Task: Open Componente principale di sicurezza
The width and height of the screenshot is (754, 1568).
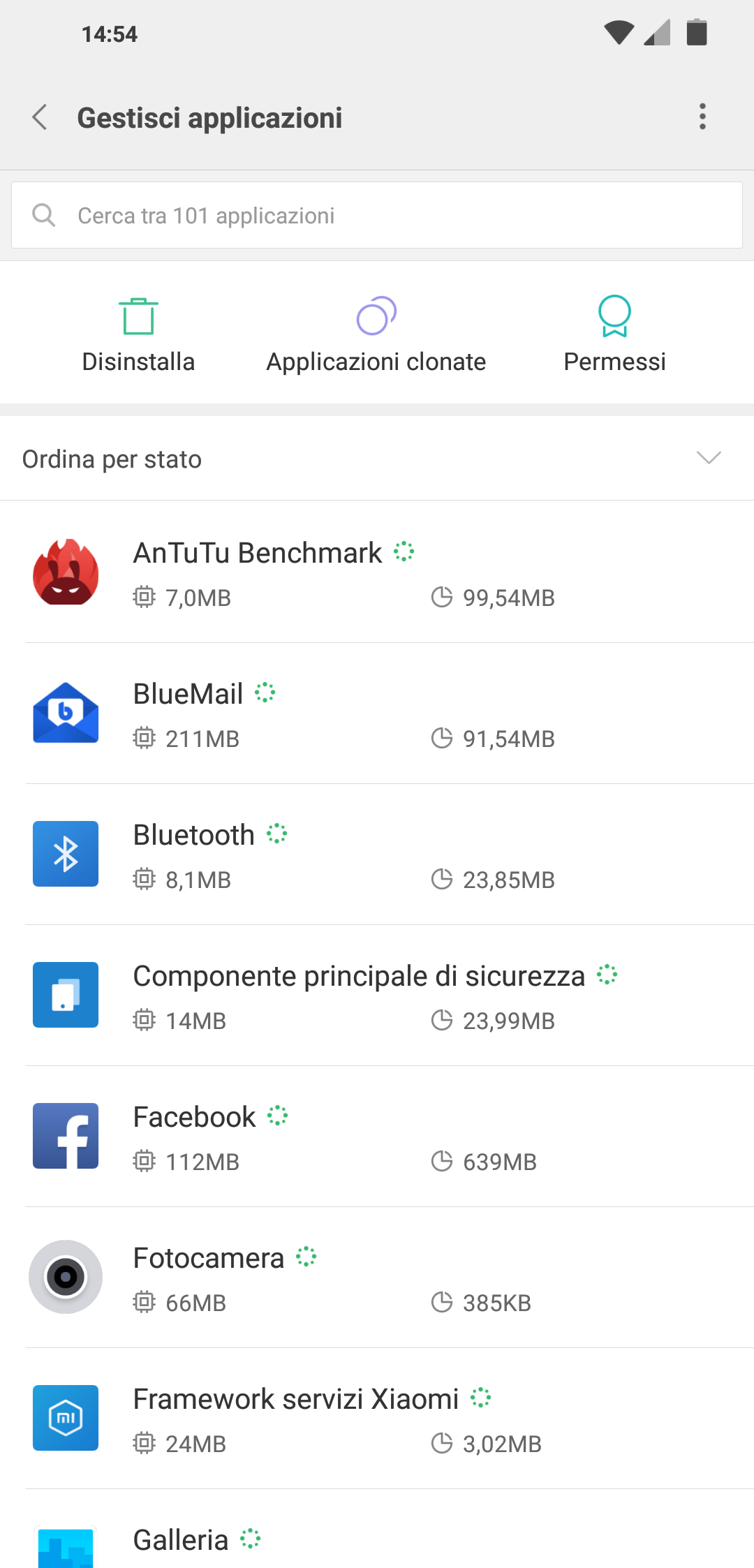Action: click(377, 995)
